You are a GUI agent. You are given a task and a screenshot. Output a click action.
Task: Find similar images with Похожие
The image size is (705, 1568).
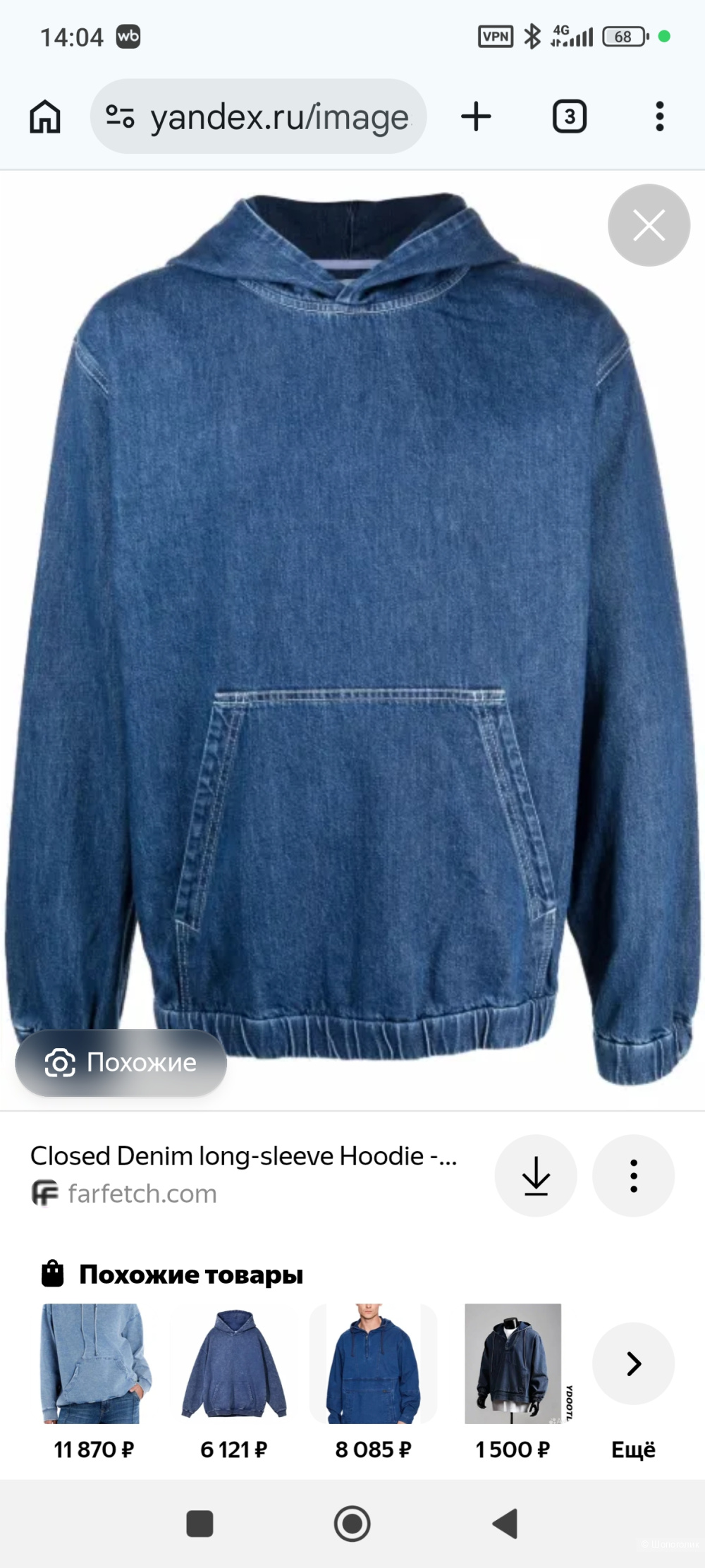(x=121, y=1062)
